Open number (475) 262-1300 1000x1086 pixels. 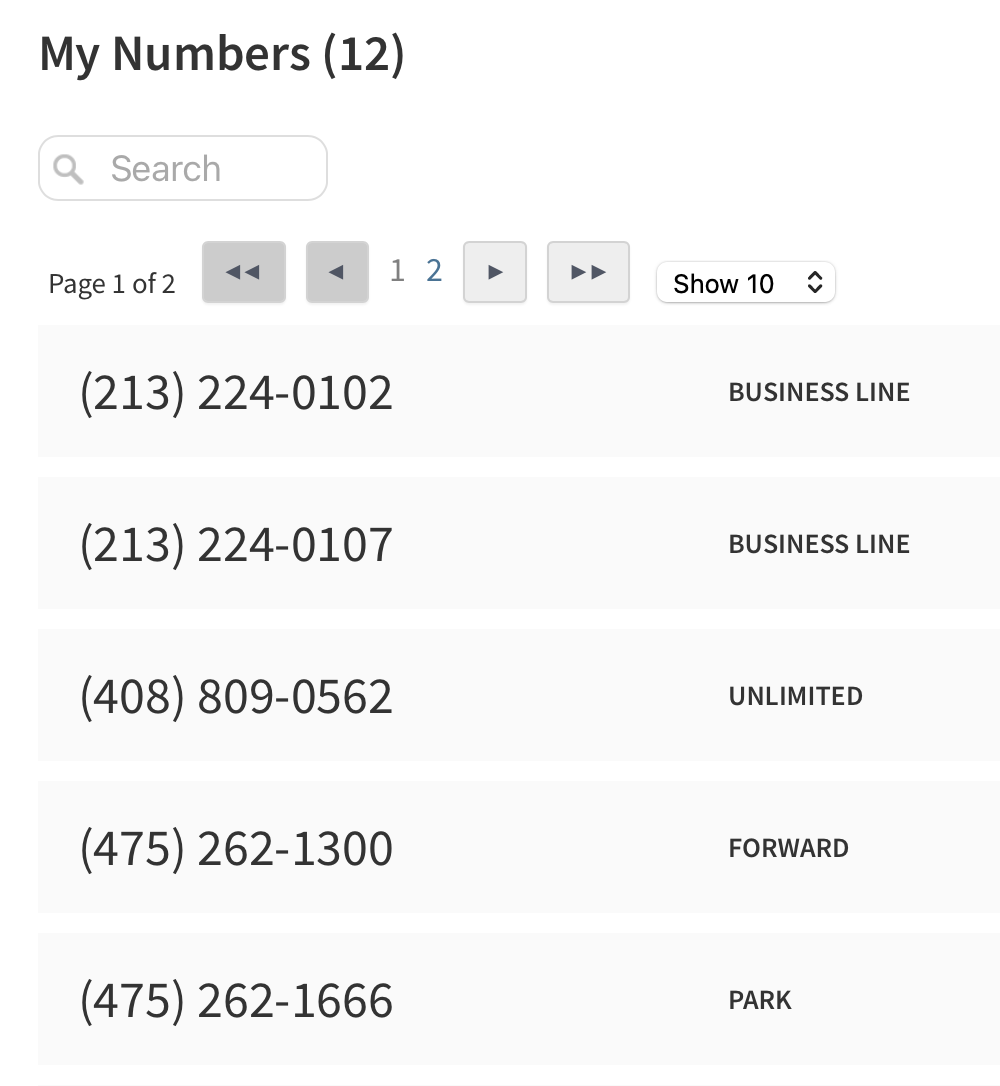tap(236, 848)
